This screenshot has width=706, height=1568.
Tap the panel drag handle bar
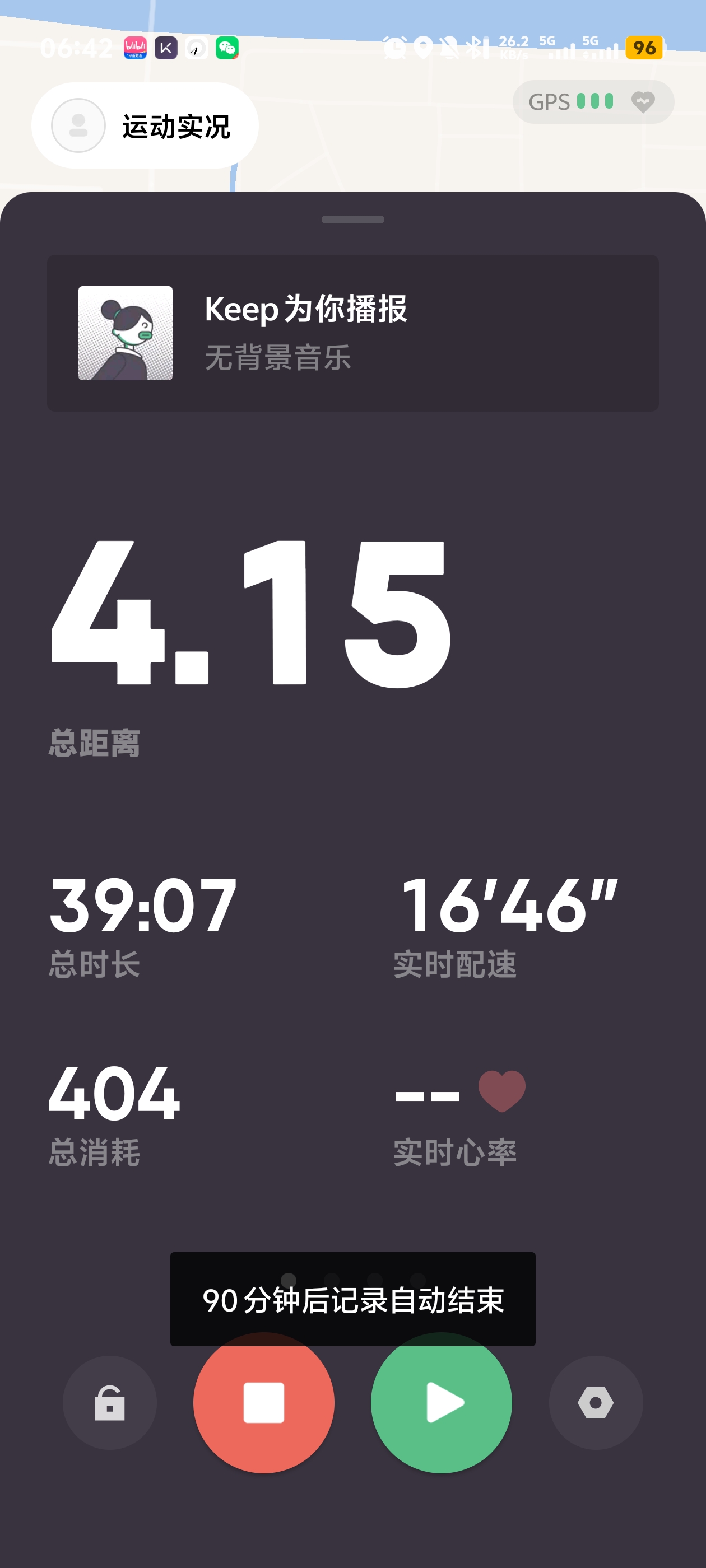[352, 220]
